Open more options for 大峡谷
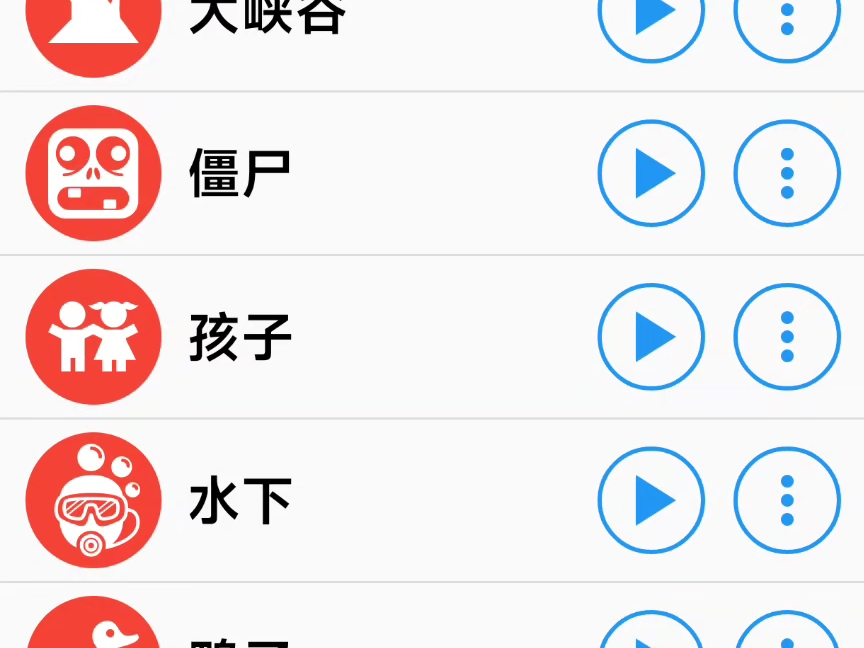 pyautogui.click(x=787, y=18)
